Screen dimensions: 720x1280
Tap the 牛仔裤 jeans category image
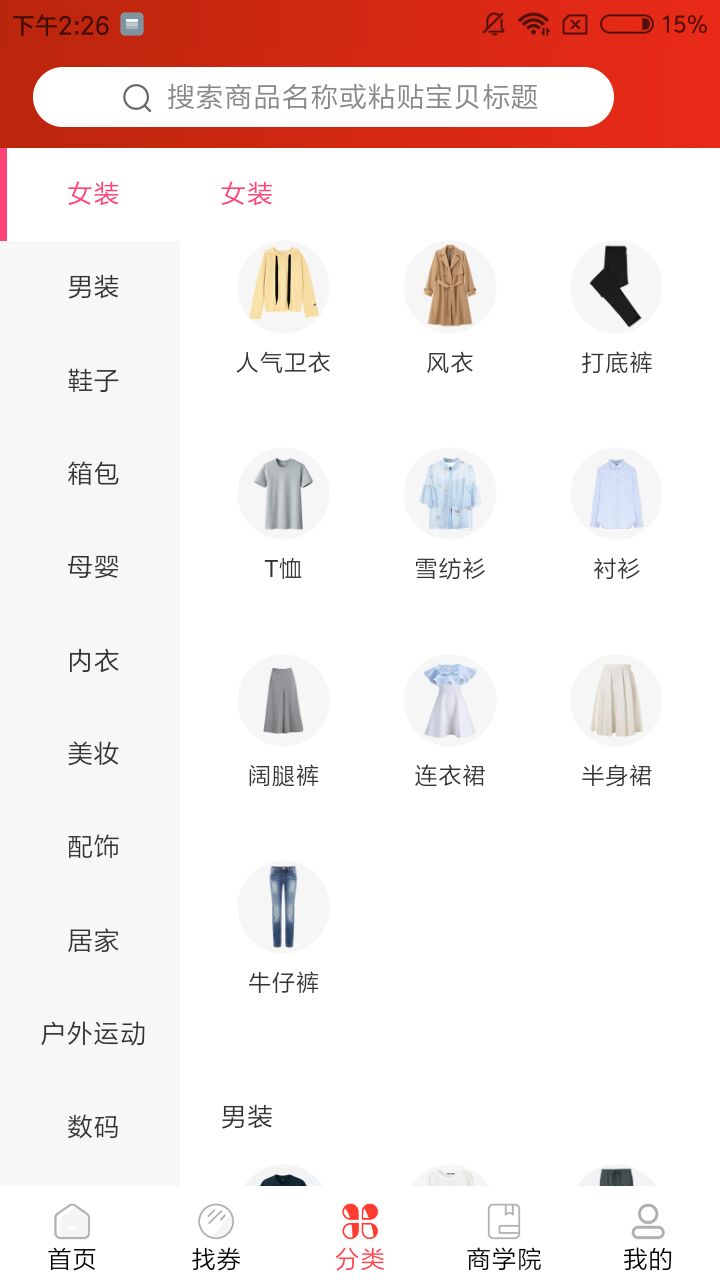coord(283,907)
